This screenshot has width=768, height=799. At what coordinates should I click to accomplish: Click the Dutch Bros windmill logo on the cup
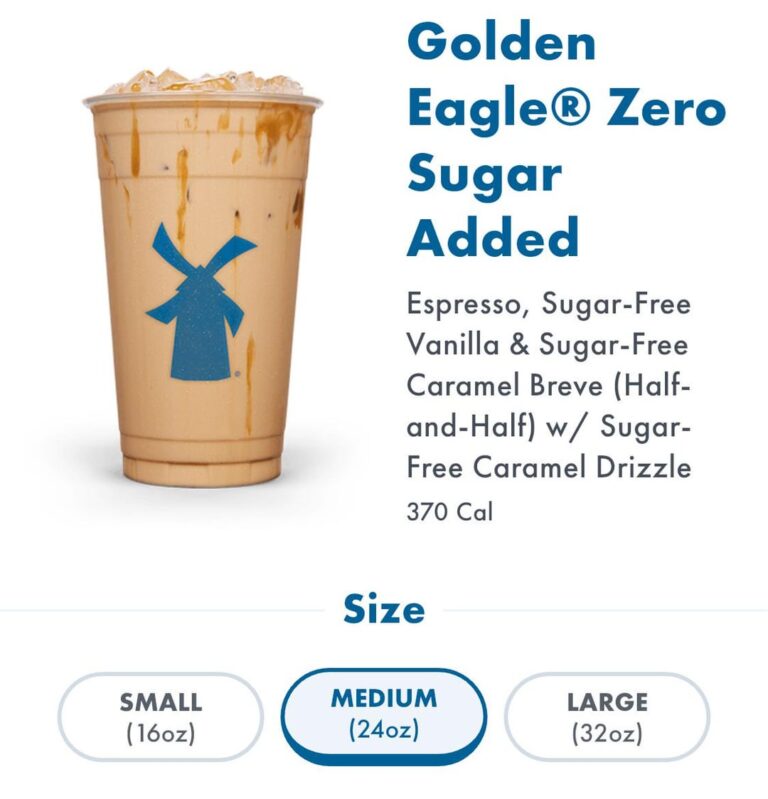coord(200,300)
